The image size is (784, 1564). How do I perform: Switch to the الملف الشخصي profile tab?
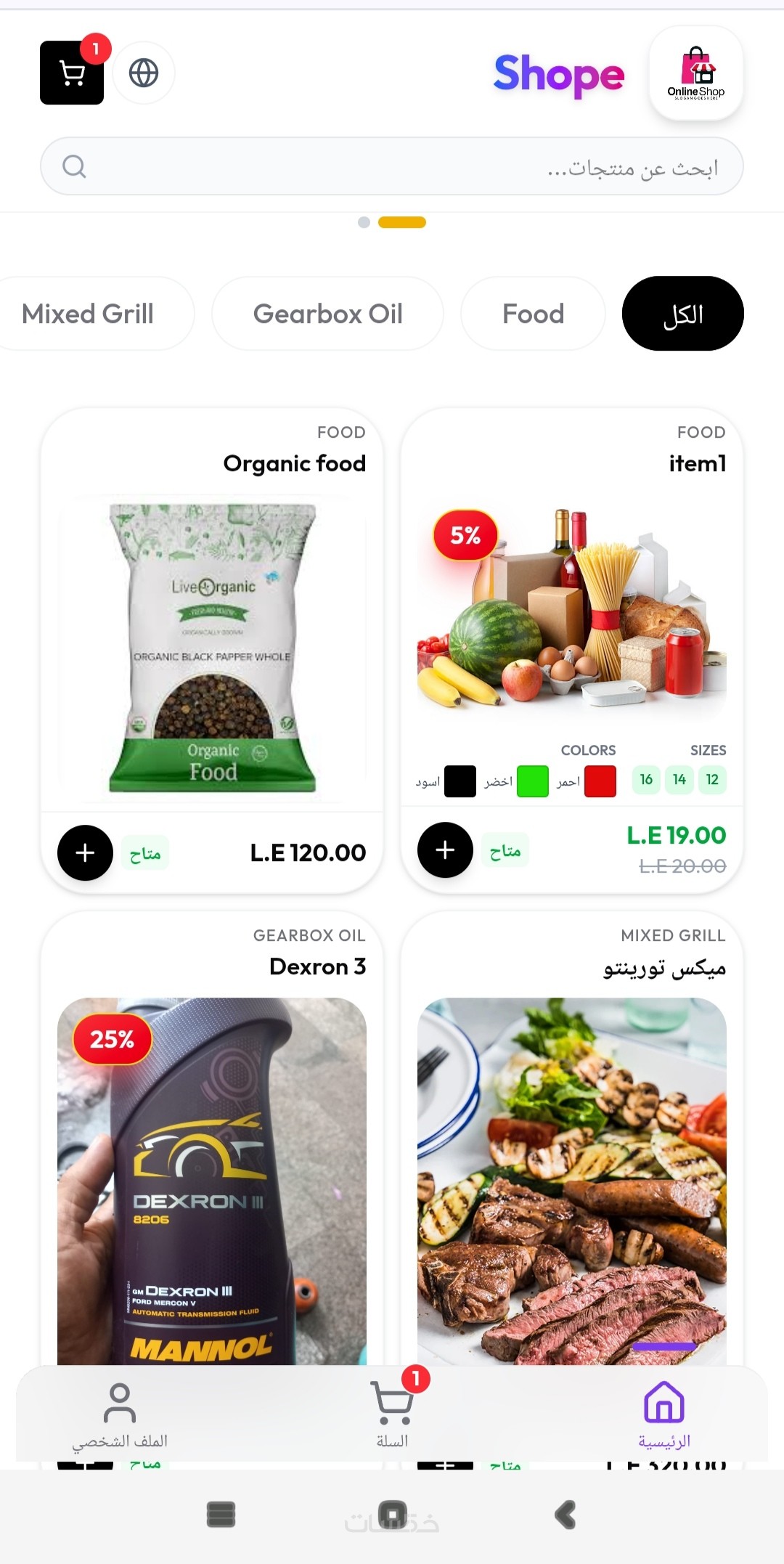tap(120, 1413)
